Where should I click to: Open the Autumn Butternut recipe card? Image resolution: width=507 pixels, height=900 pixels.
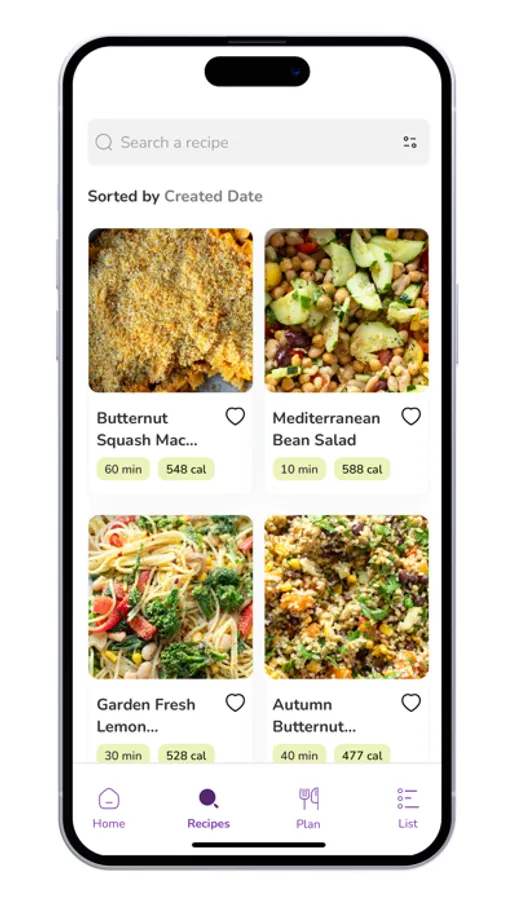[x=346, y=638]
